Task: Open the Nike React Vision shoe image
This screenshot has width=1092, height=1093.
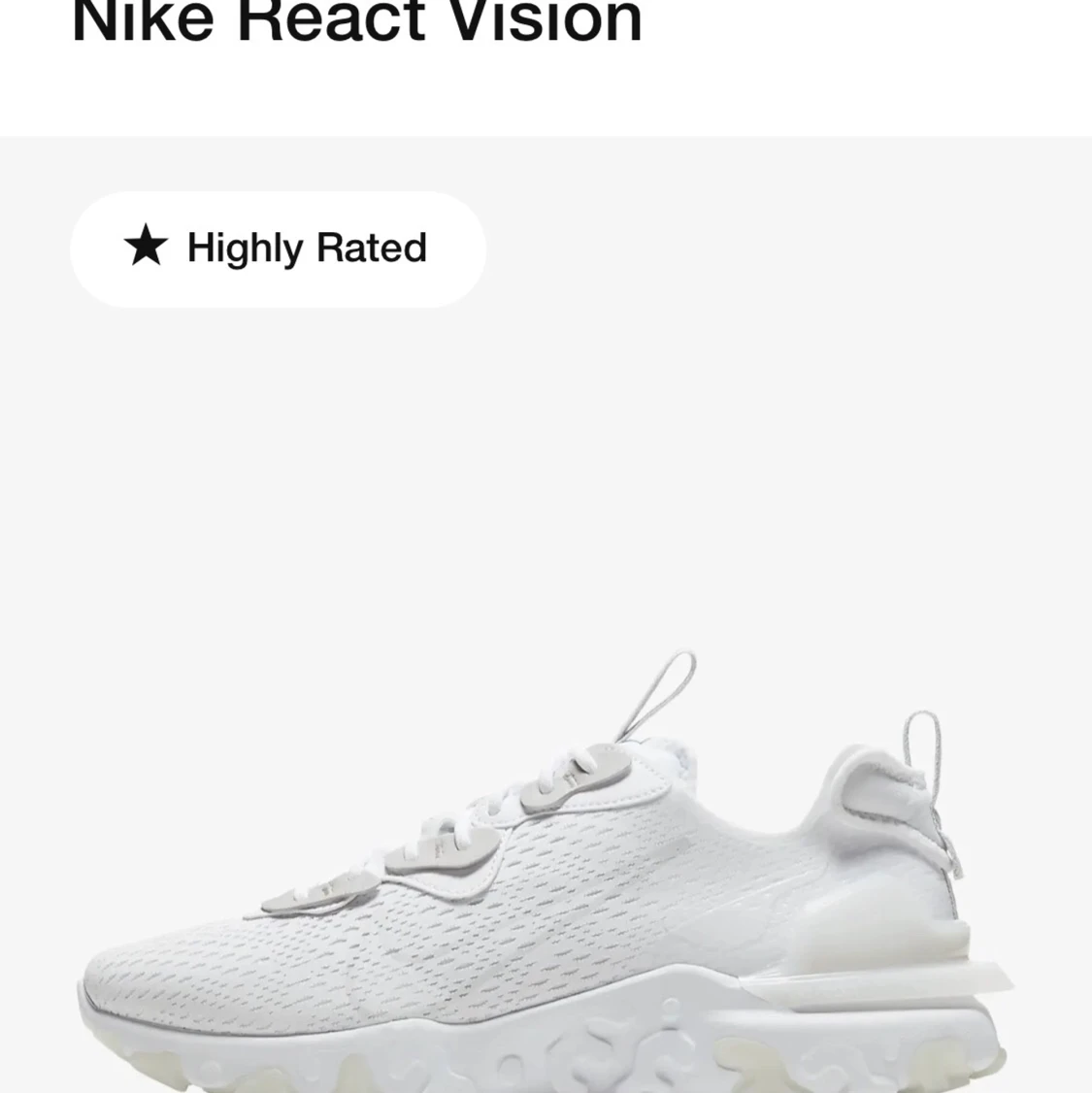Action: tap(546, 874)
